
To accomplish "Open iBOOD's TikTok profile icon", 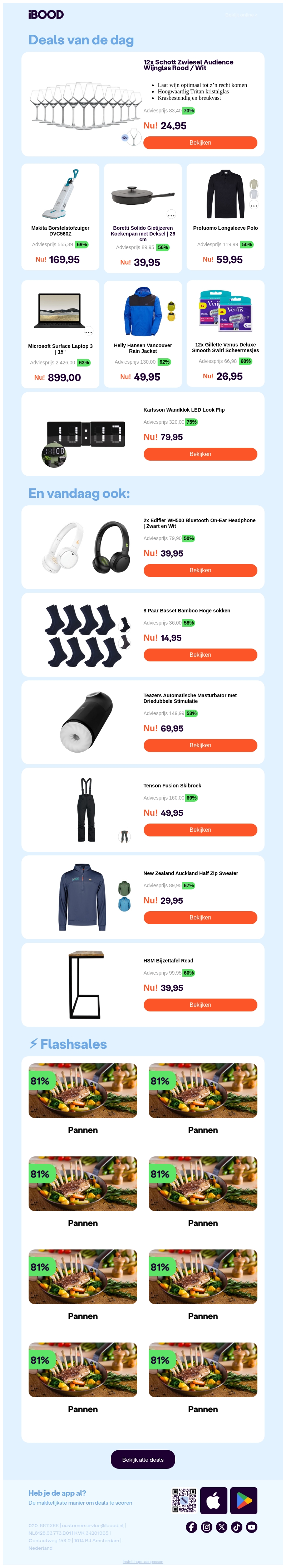I will point(236,1526).
